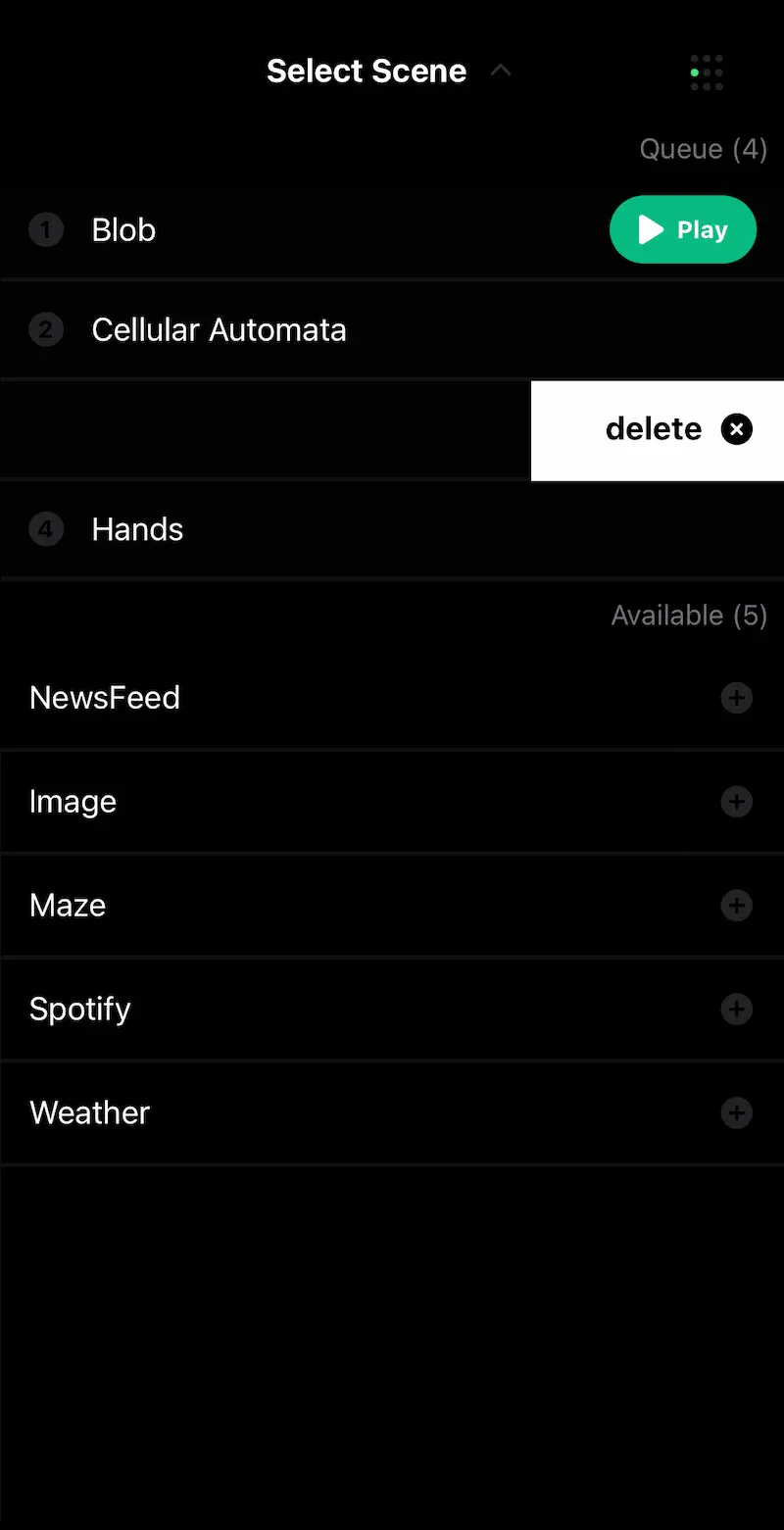Select the Hands queue item
The width and height of the screenshot is (784, 1530).
(137, 529)
